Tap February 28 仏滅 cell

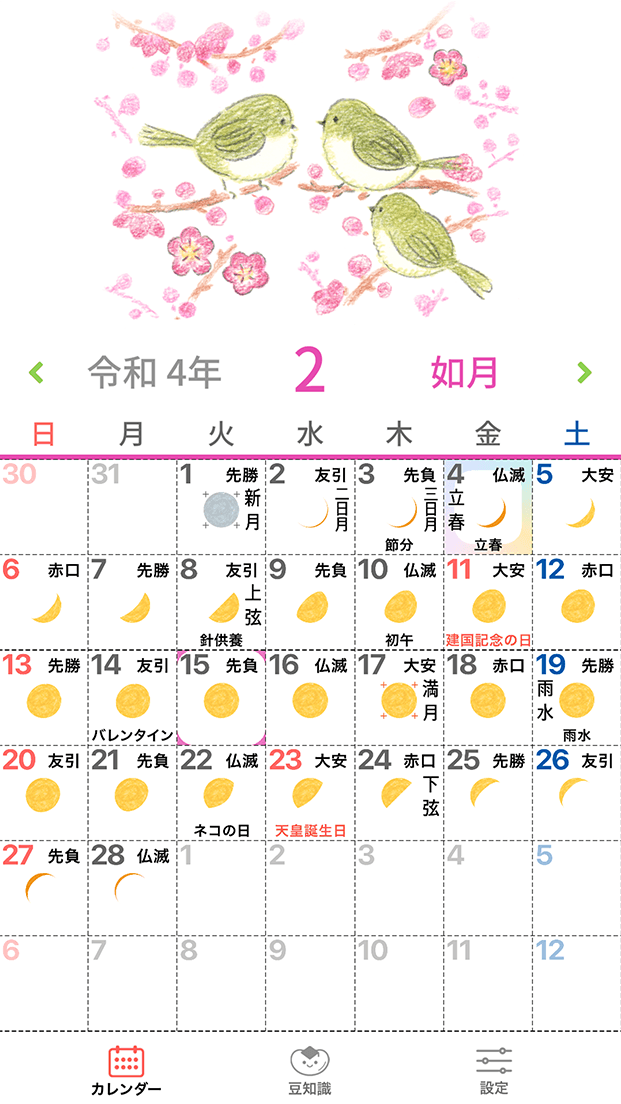coord(132,887)
